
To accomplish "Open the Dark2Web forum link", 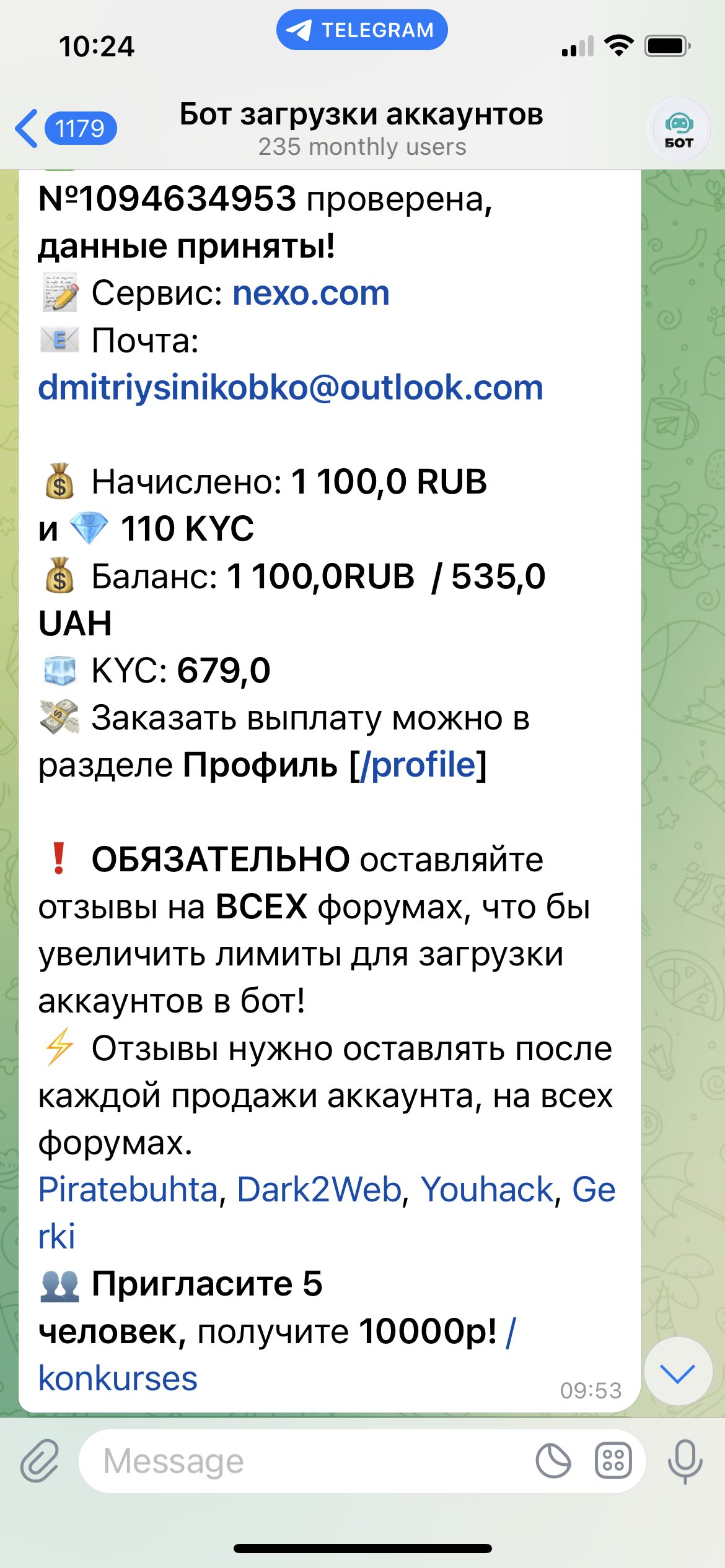I will 320,1190.
